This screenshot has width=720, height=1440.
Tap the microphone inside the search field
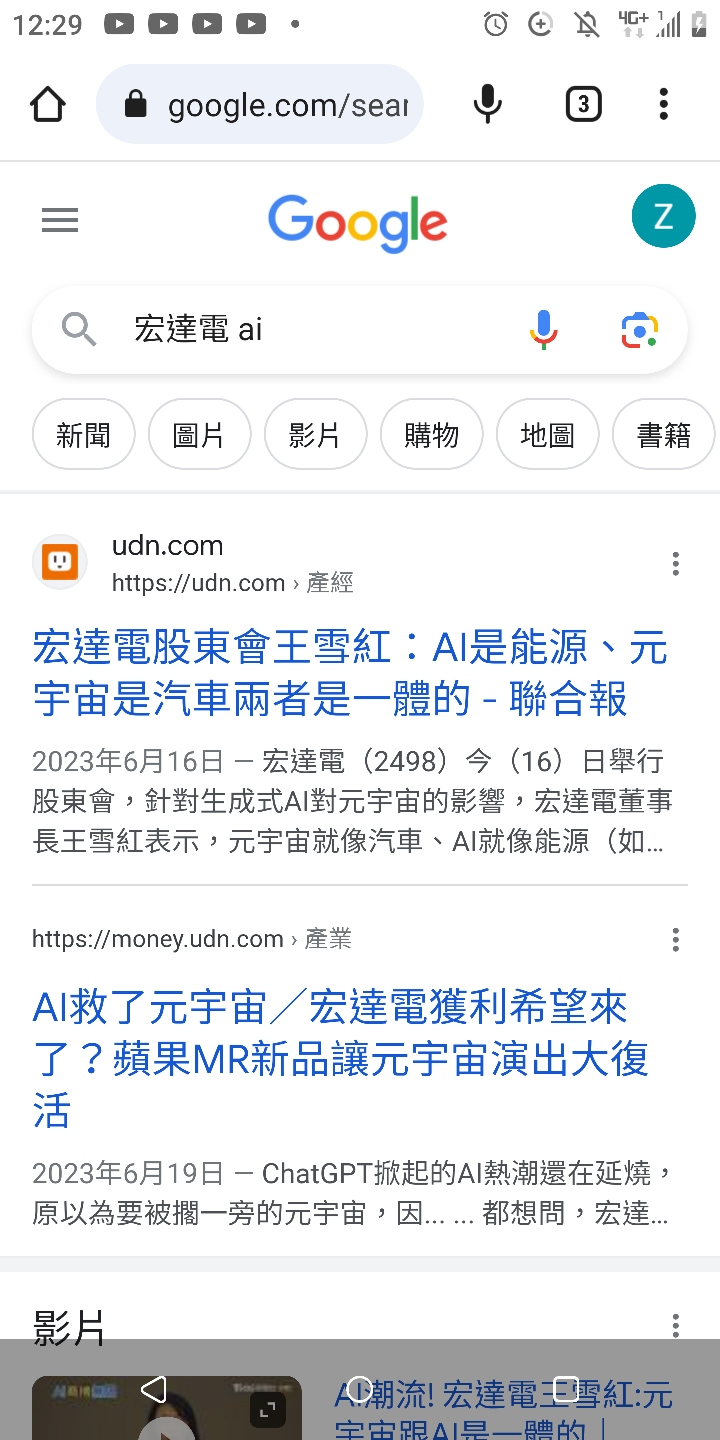click(x=542, y=329)
